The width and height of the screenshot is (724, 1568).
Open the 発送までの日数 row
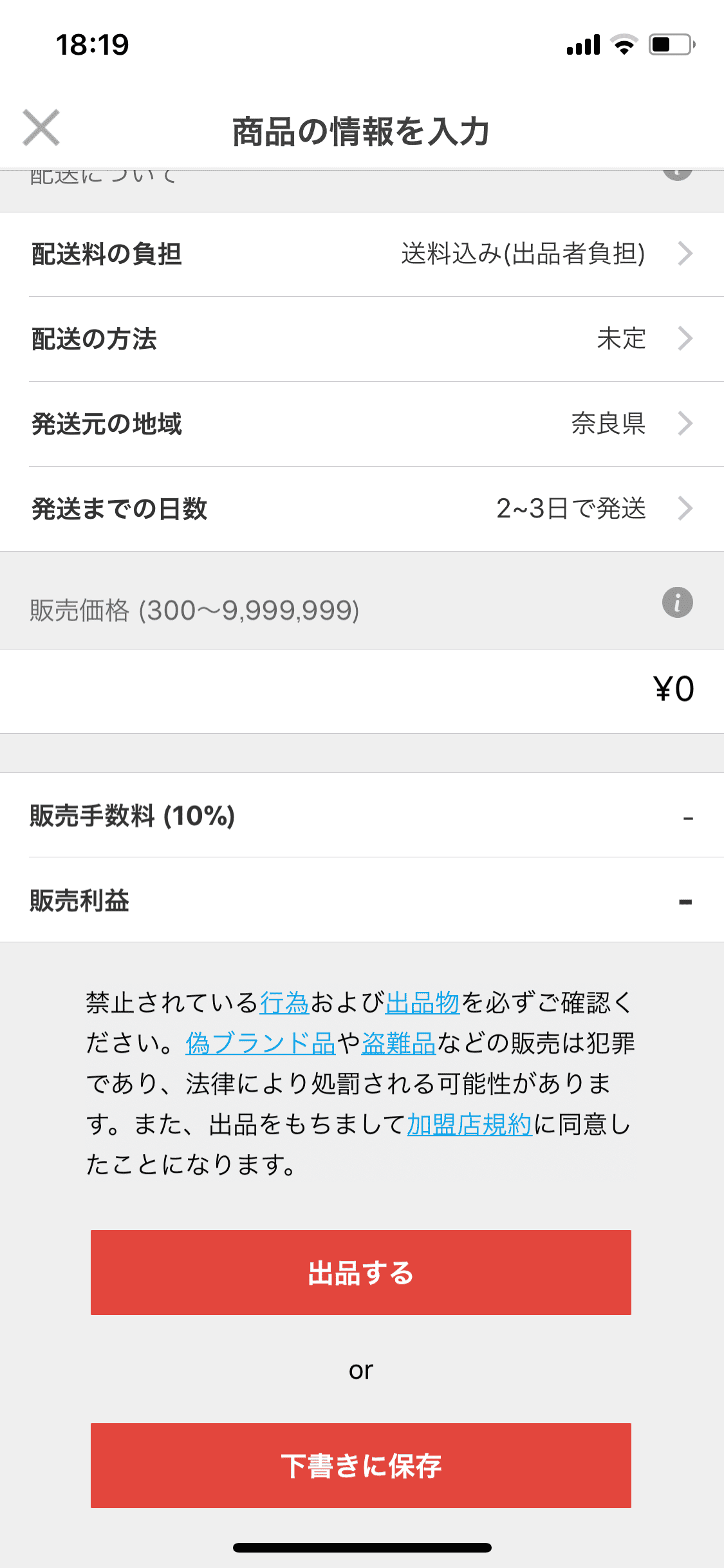click(362, 509)
